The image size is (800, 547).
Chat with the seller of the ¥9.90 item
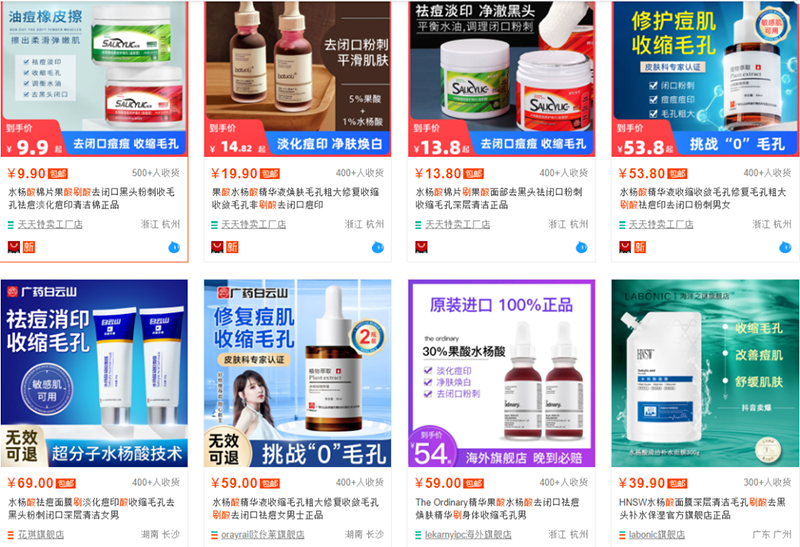(174, 246)
